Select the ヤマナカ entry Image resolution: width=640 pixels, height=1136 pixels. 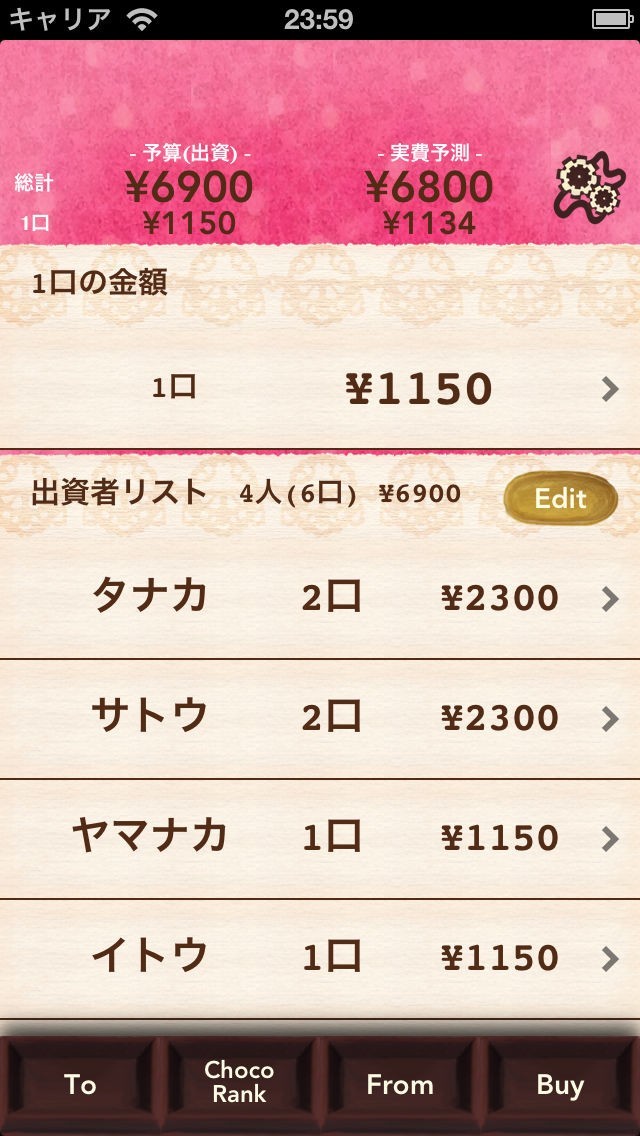tap(320, 840)
